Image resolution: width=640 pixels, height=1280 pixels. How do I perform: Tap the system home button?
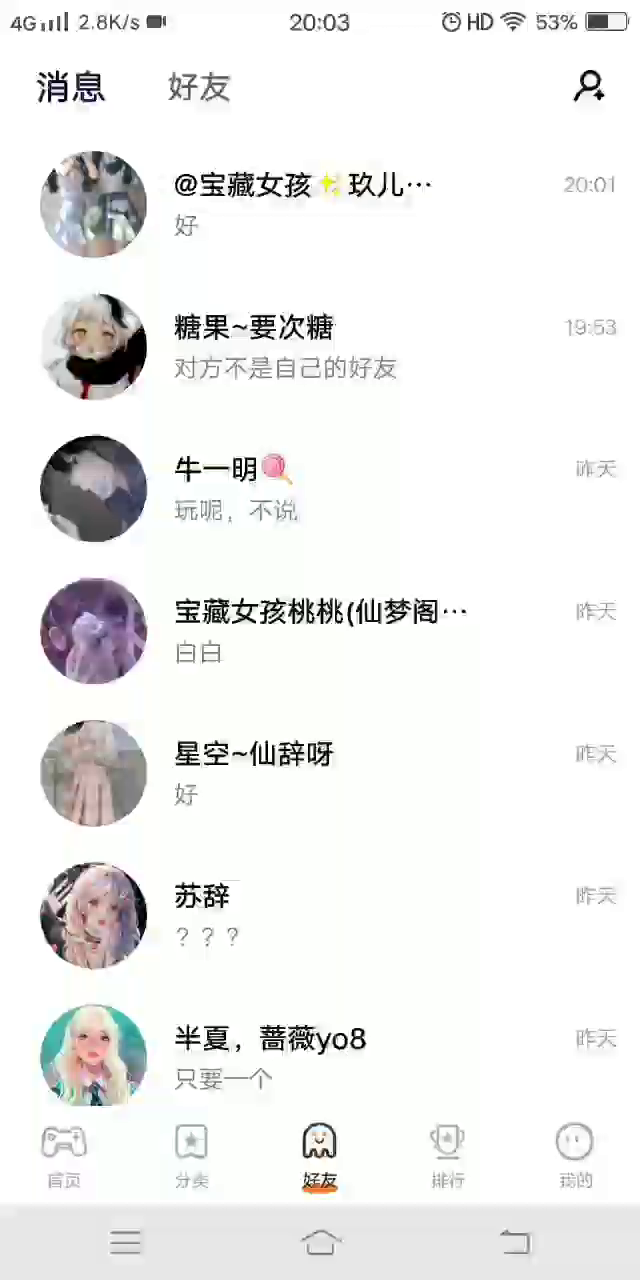pos(320,1242)
